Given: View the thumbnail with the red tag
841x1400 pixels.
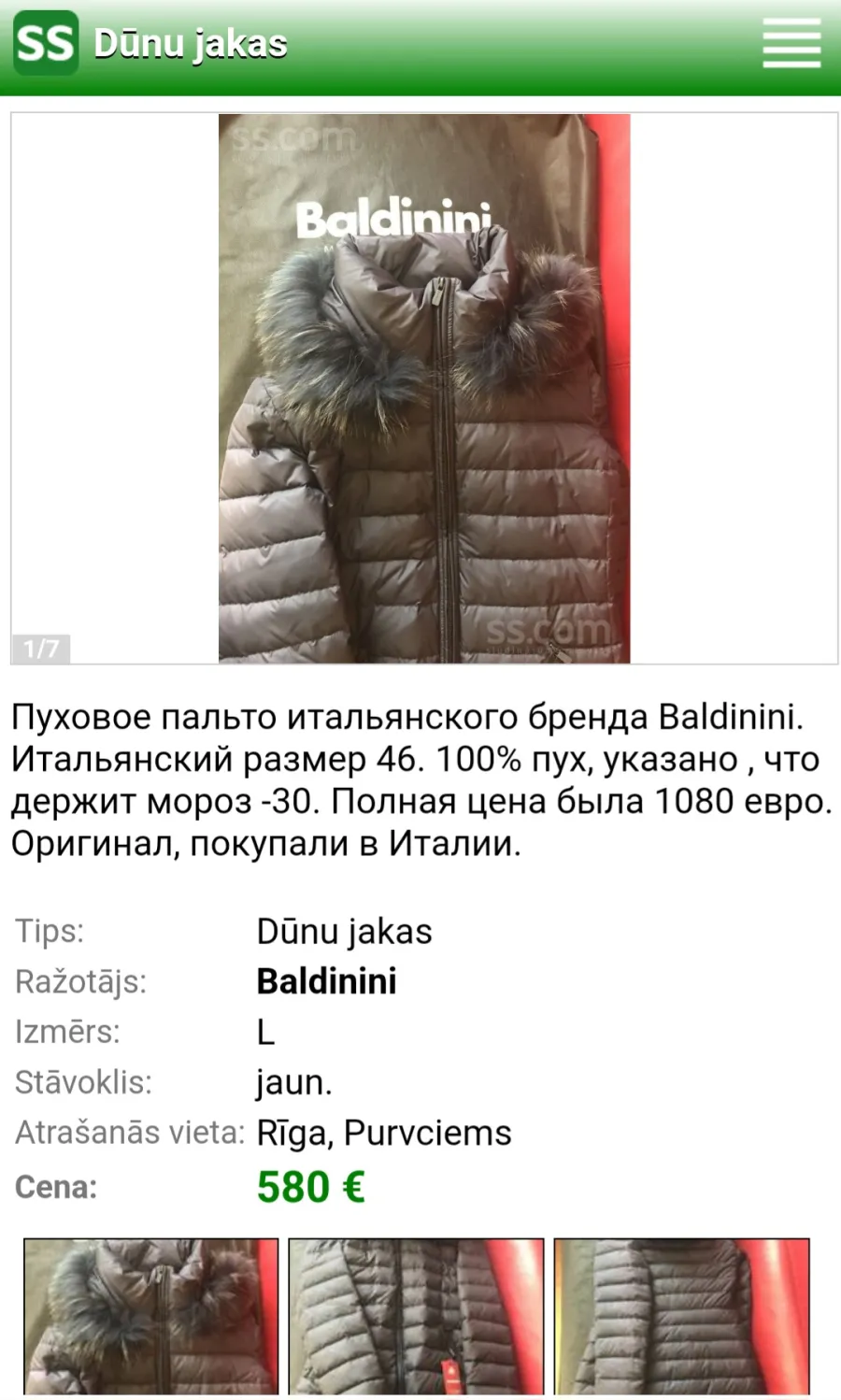Looking at the screenshot, I should (x=416, y=1316).
